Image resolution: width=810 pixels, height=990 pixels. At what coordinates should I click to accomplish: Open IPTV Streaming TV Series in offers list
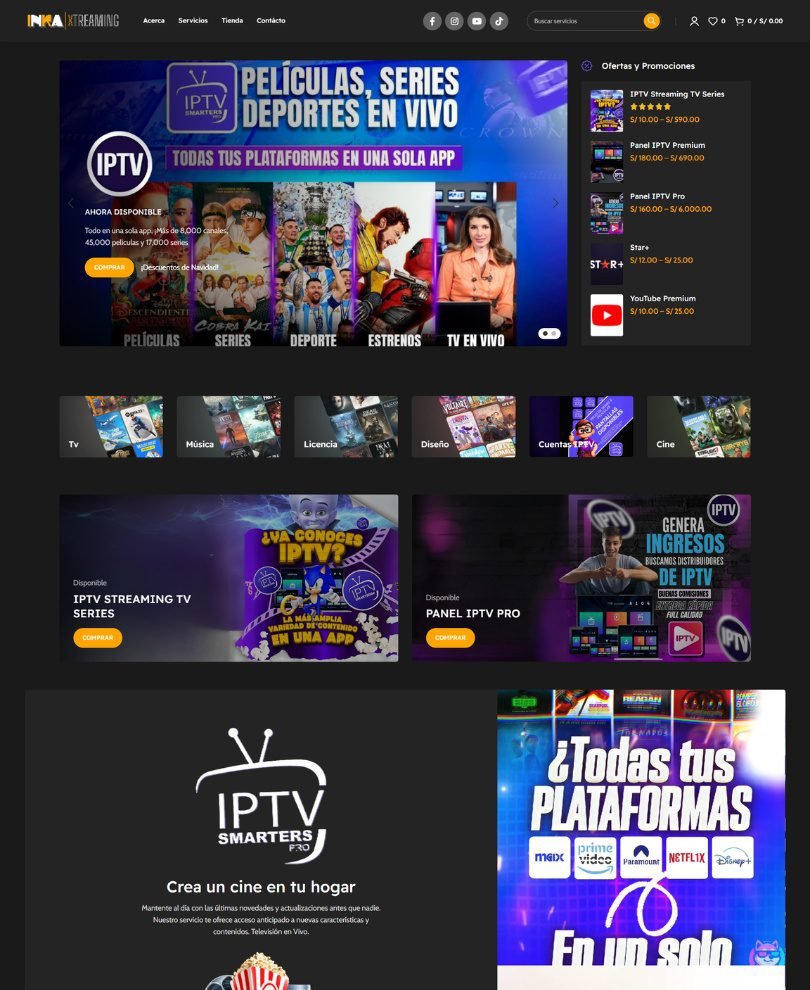click(x=677, y=94)
